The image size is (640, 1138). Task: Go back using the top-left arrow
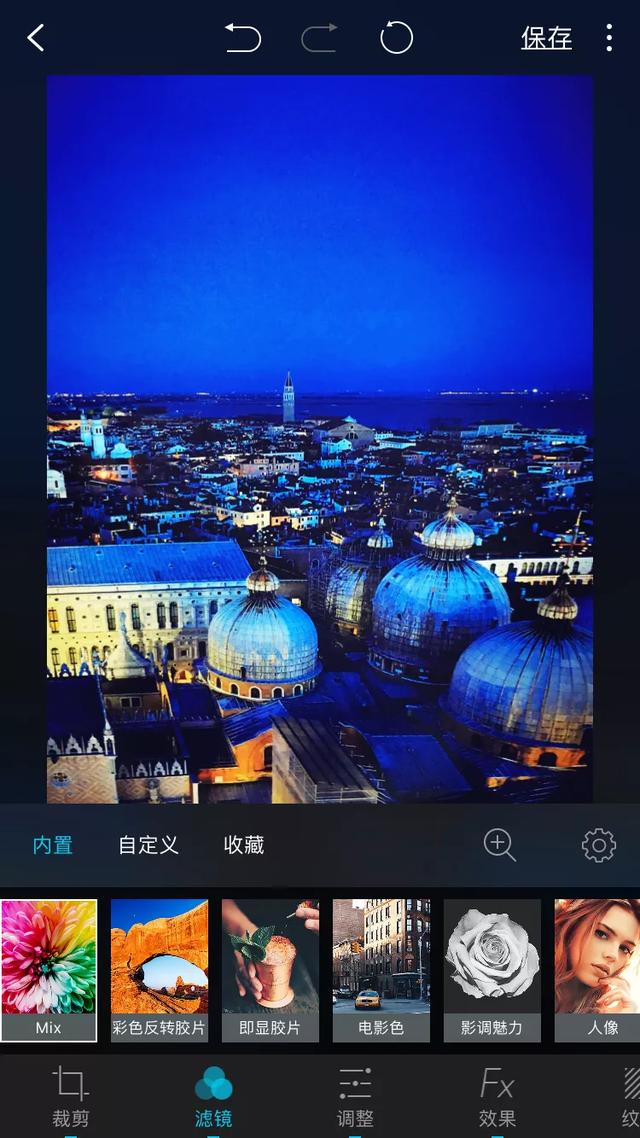[36, 38]
